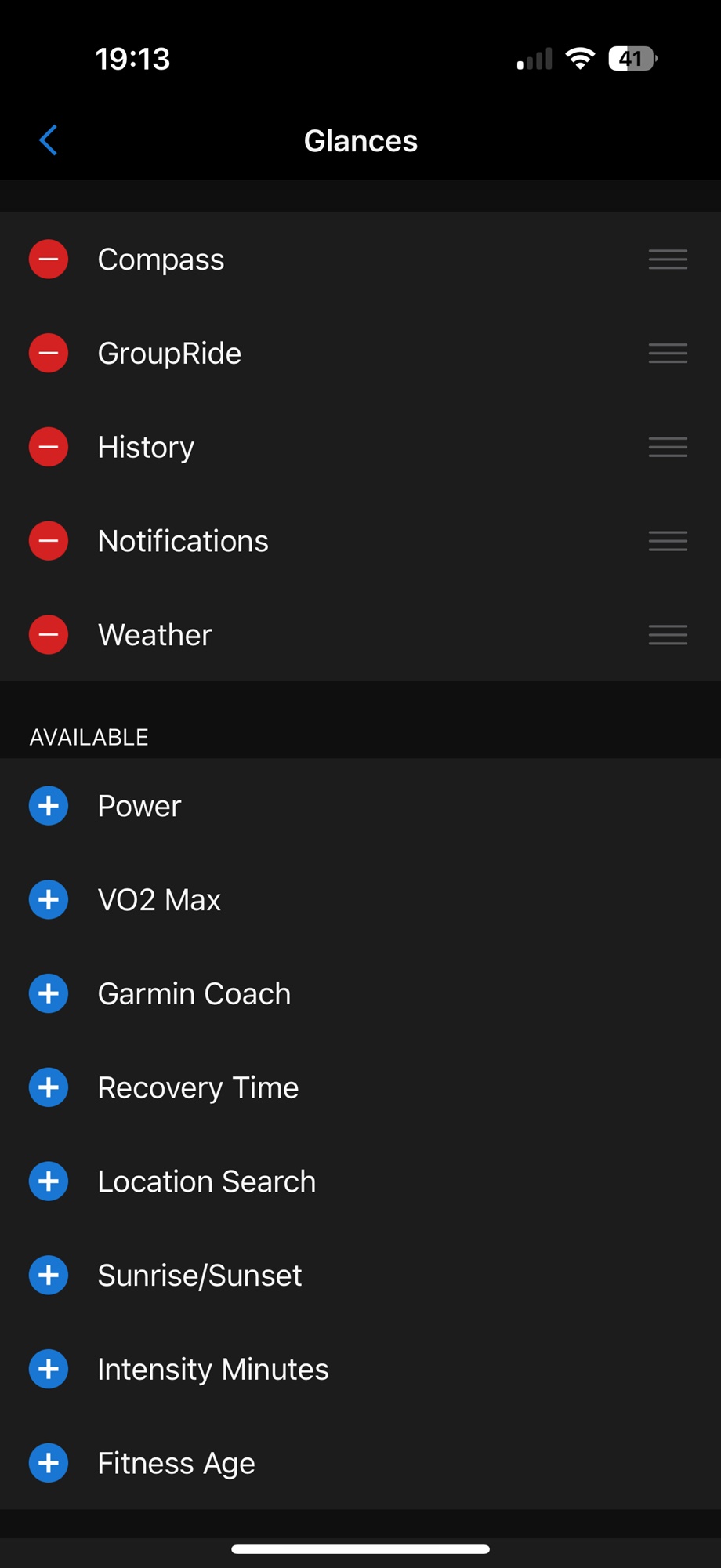The height and width of the screenshot is (1568, 721).
Task: Add the Fitness Age glance
Action: [49, 1463]
